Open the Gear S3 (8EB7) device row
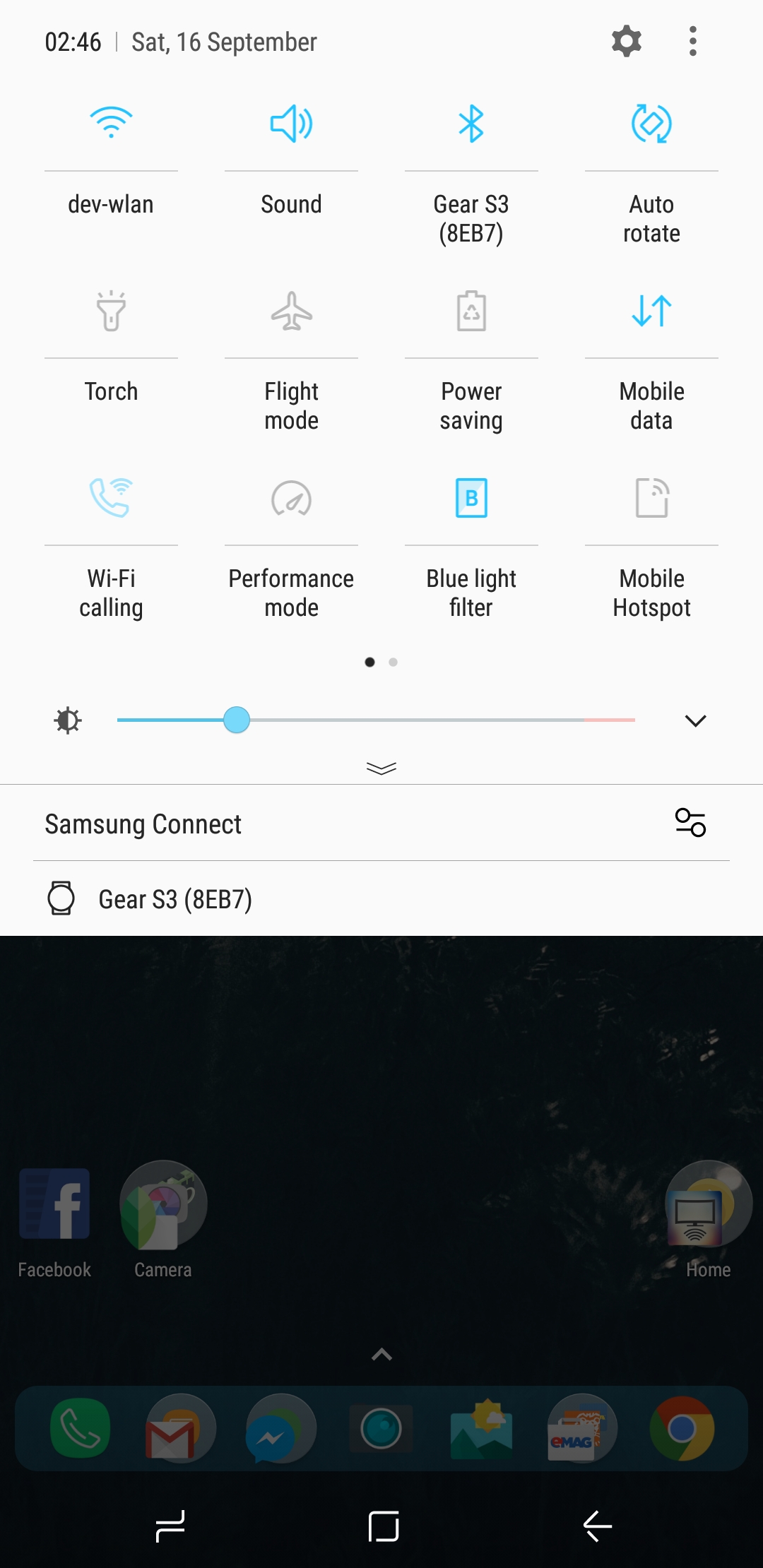This screenshot has height=1568, width=763. tap(381, 899)
